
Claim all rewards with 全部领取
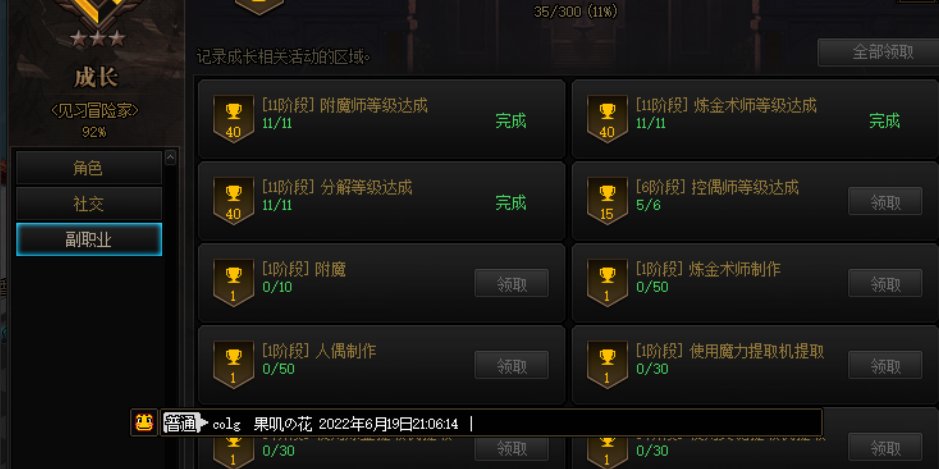883,52
